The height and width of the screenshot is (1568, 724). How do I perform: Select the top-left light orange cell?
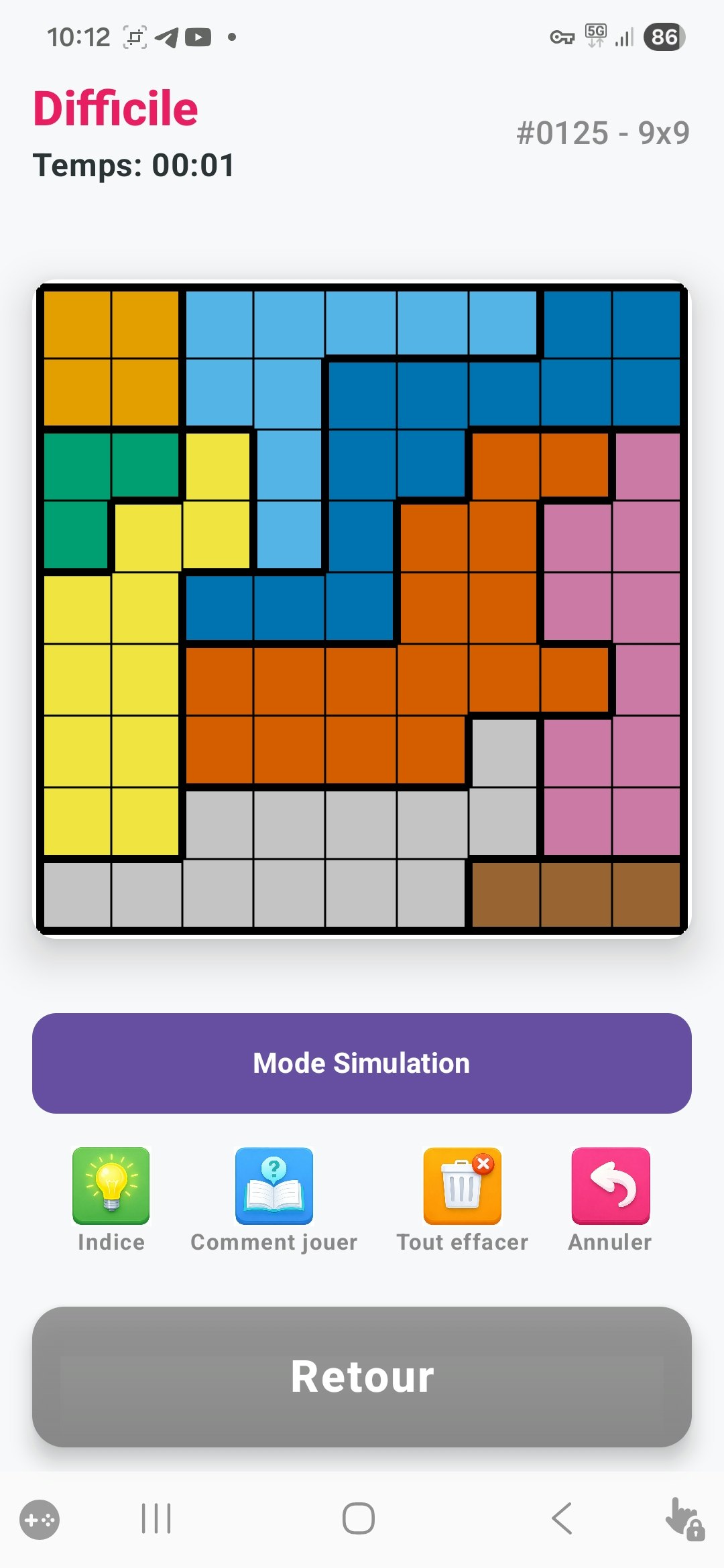[77, 324]
